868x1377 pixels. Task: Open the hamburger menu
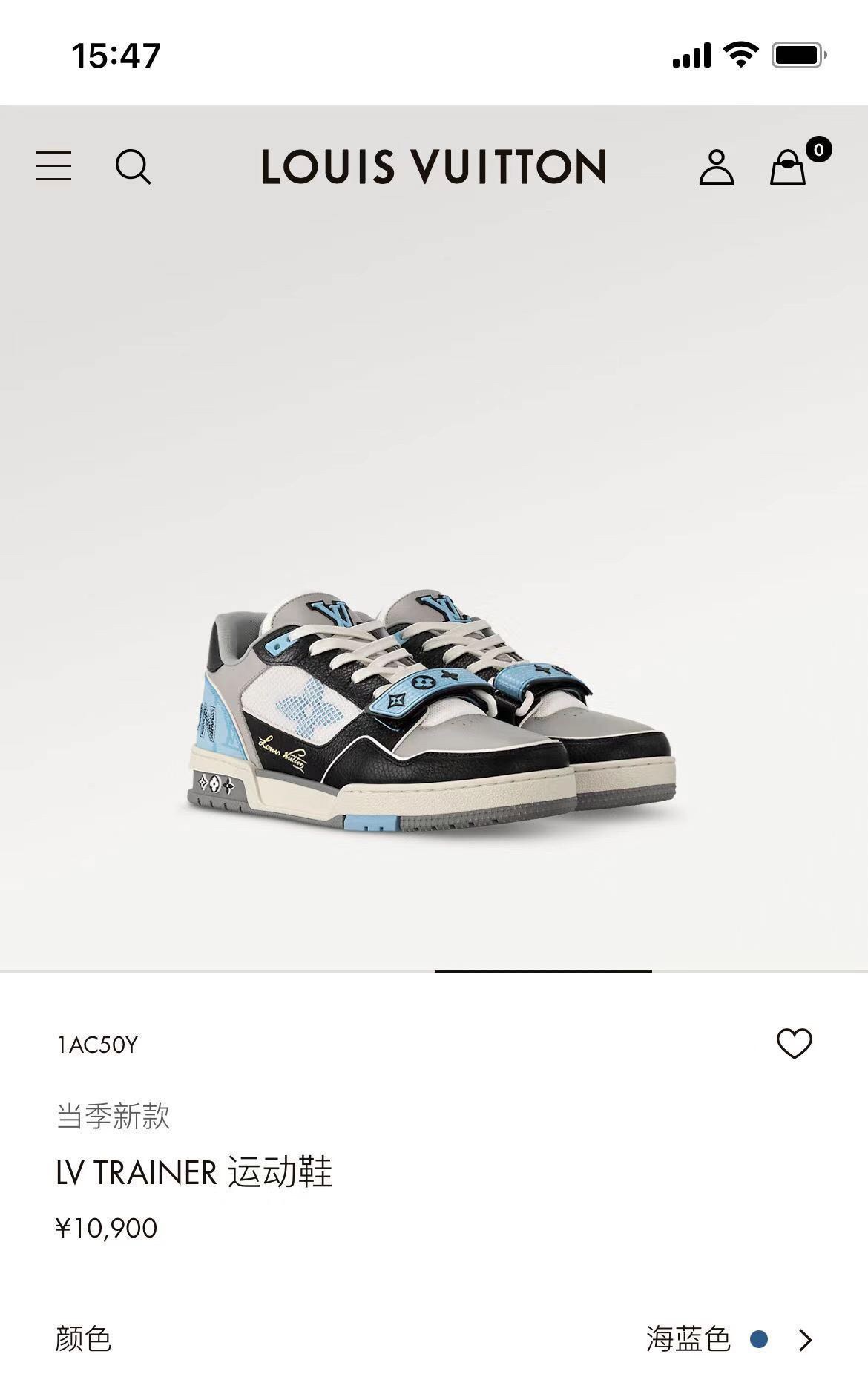coord(53,166)
